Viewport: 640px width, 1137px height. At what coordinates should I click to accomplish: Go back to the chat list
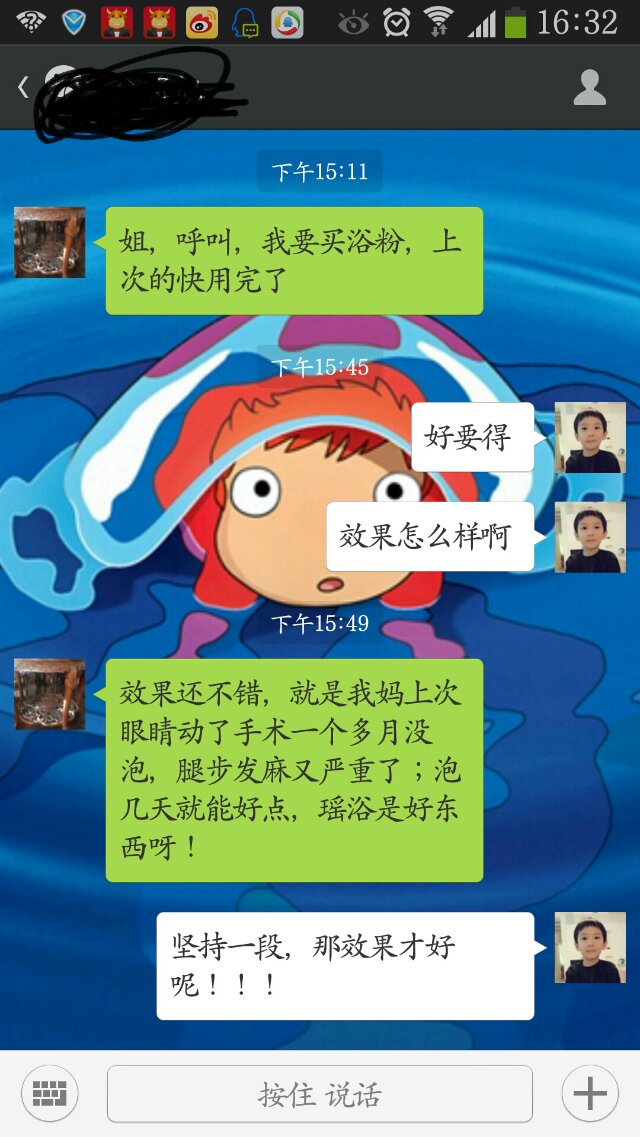pos(24,88)
